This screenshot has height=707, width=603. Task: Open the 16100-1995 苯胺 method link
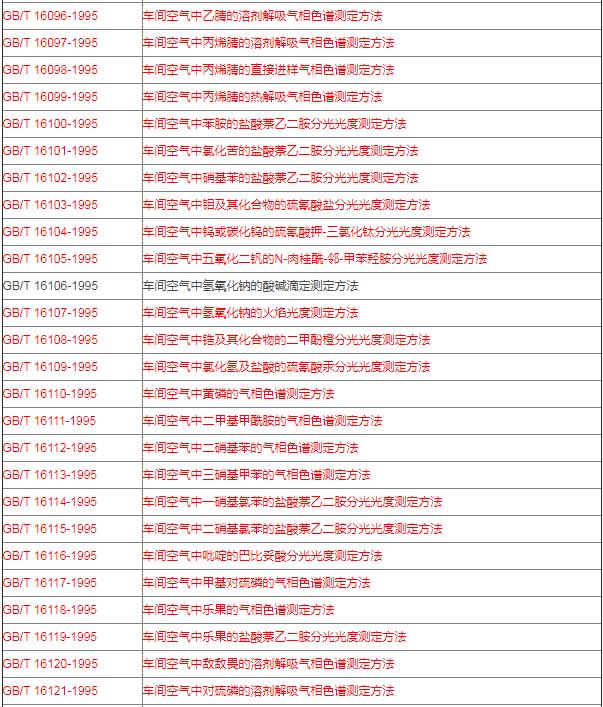click(x=274, y=124)
